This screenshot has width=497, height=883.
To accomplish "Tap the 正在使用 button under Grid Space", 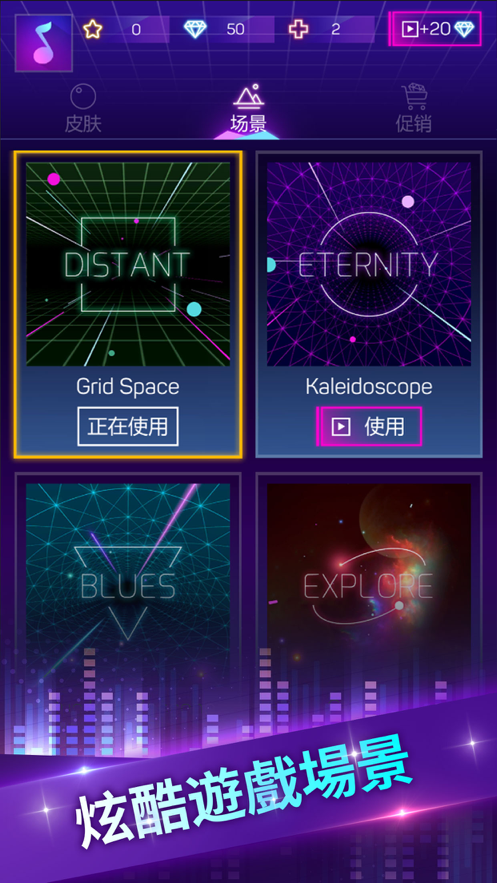I will pyautogui.click(x=128, y=426).
